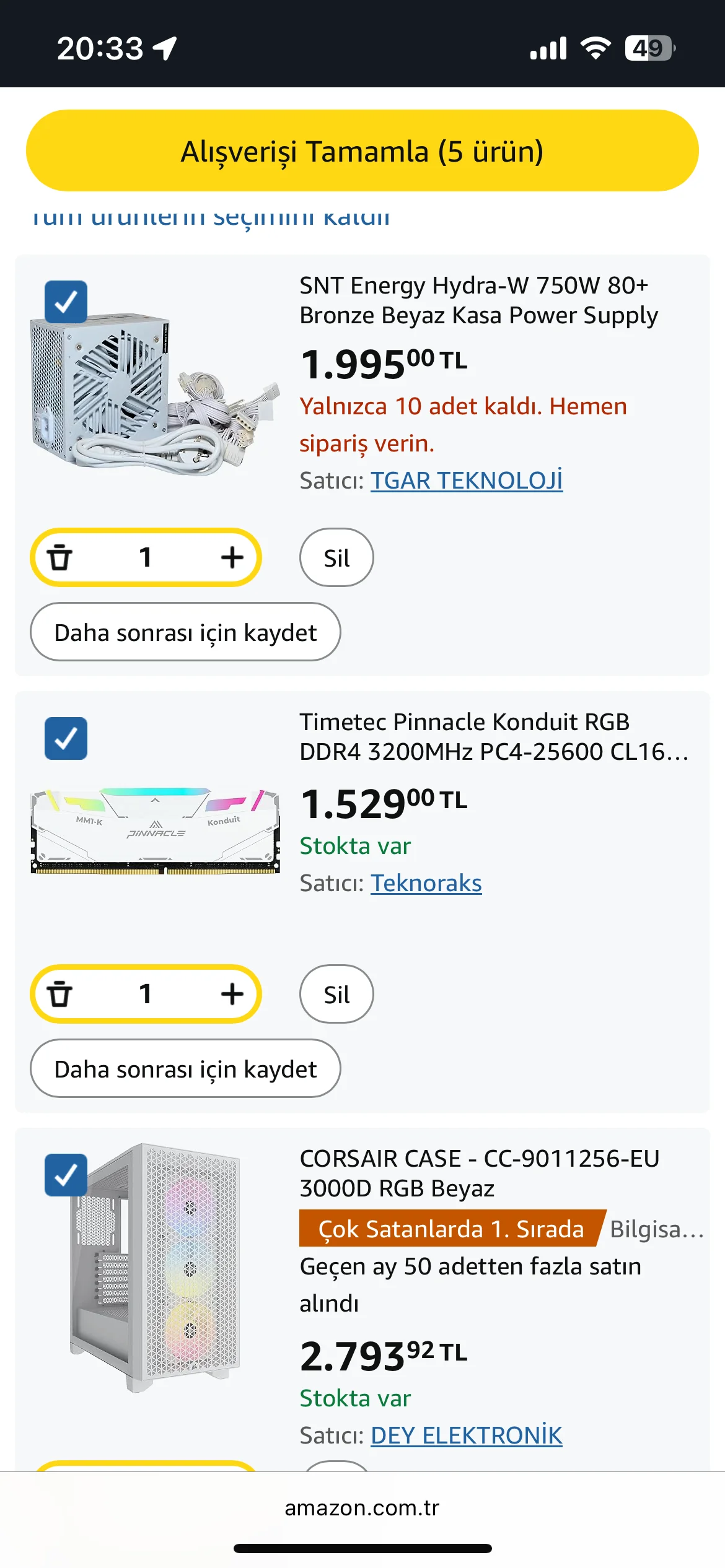Uncheck the SNT Energy Hydra-W power supply
Viewport: 725px width, 1568px height.
click(66, 302)
